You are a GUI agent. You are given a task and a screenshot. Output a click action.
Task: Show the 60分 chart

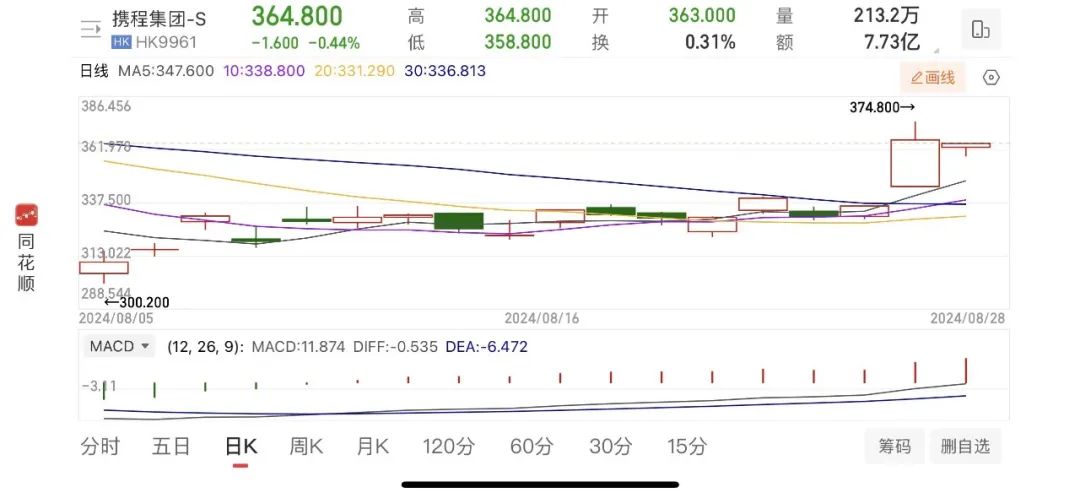(x=531, y=447)
